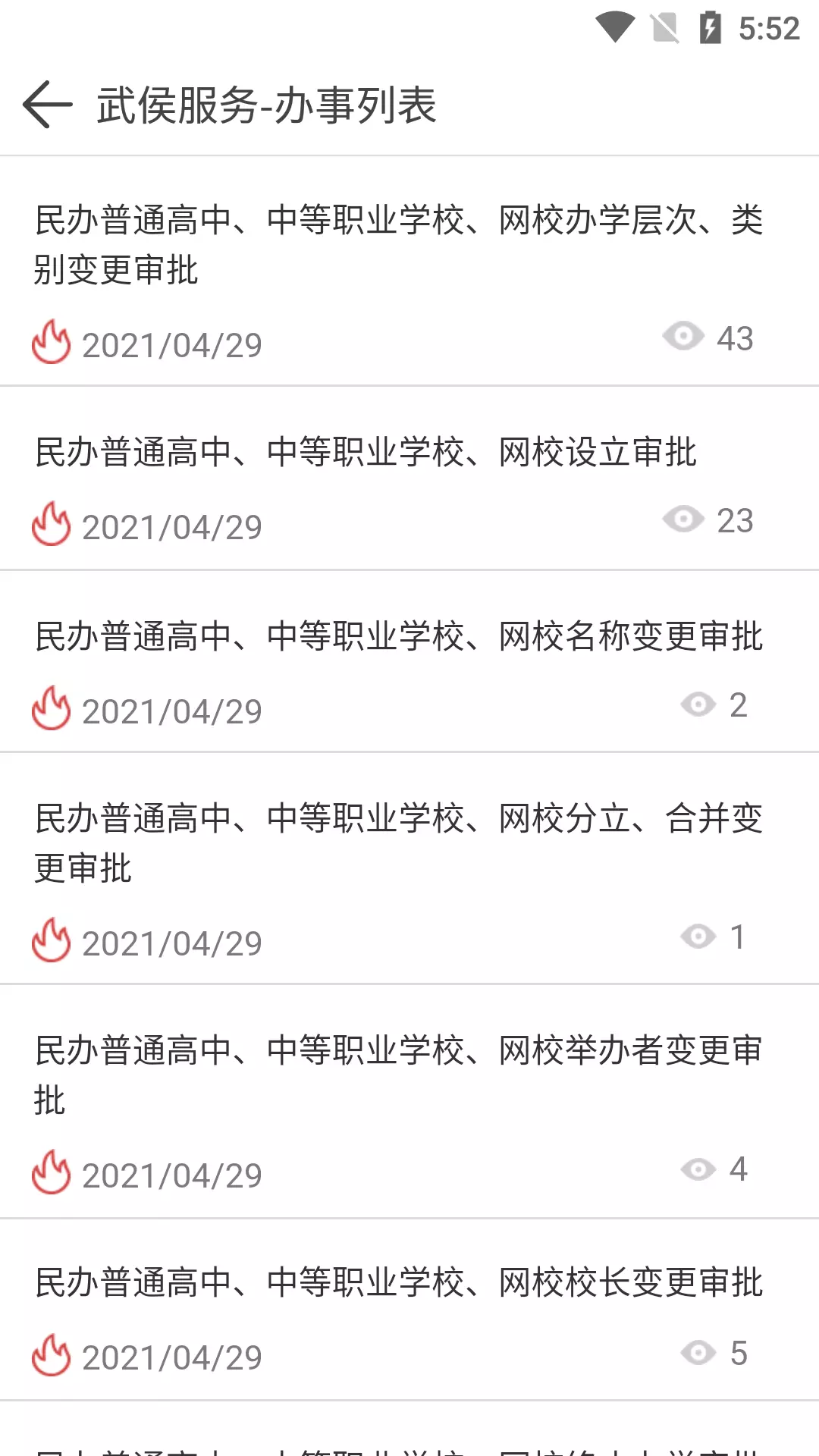Open 网校举办者变更审批 item
Viewport: 819px width, 1456px height.
click(409, 1103)
